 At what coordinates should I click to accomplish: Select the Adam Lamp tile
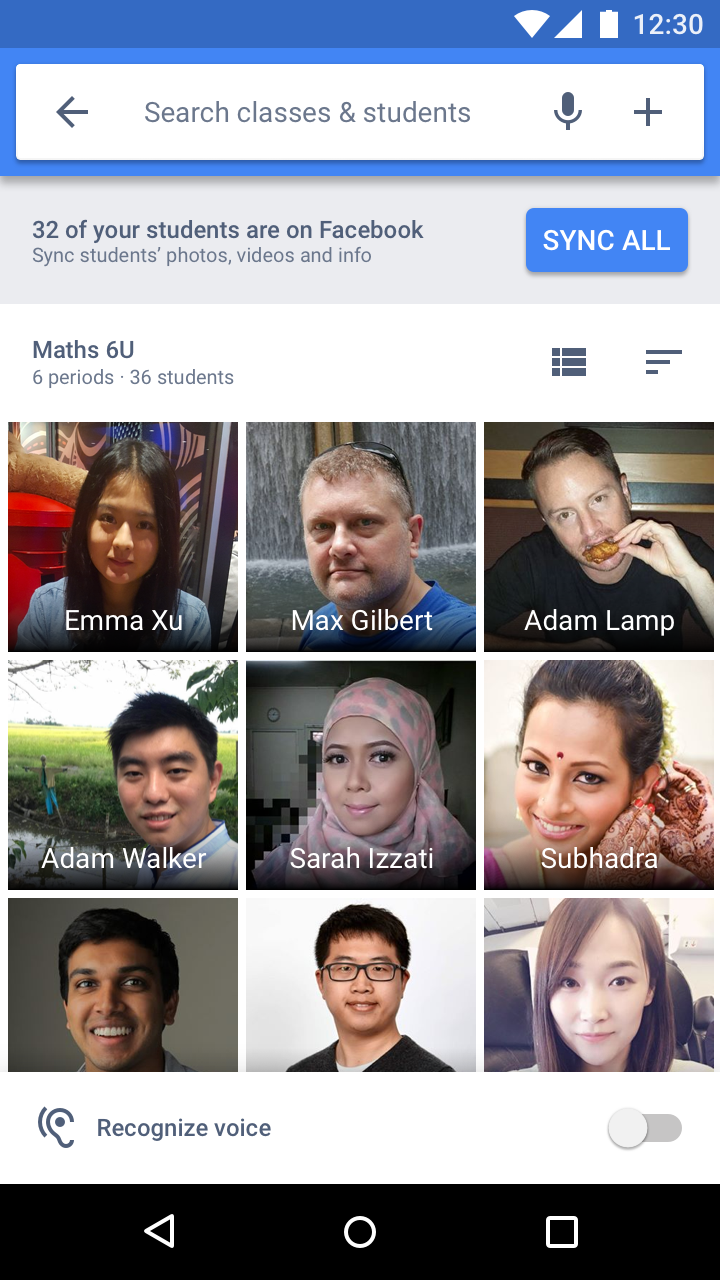tap(599, 537)
